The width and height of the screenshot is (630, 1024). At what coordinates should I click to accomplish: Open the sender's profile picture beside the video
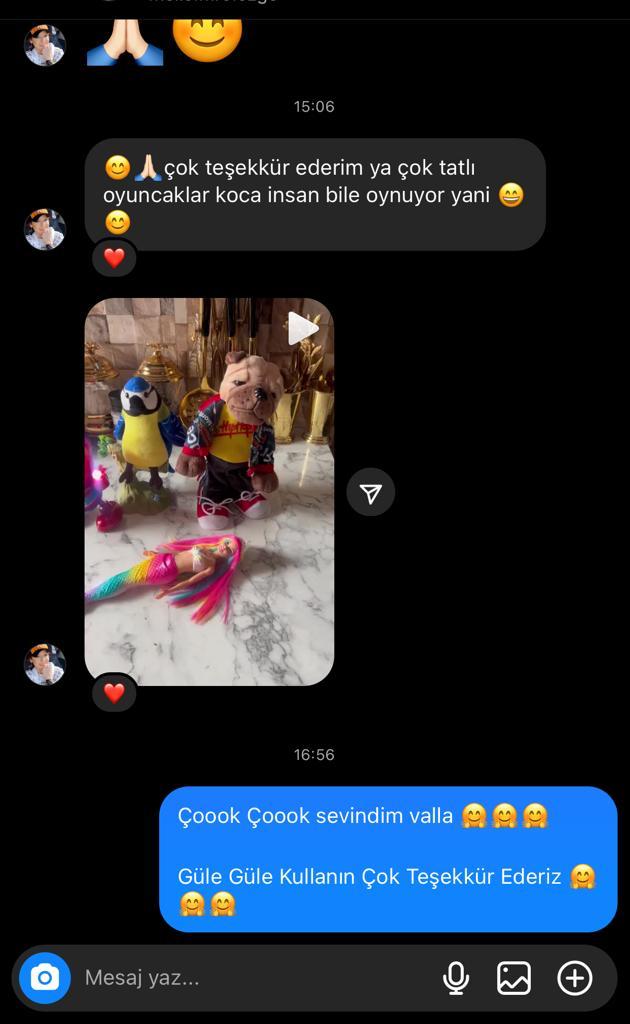coord(45,664)
